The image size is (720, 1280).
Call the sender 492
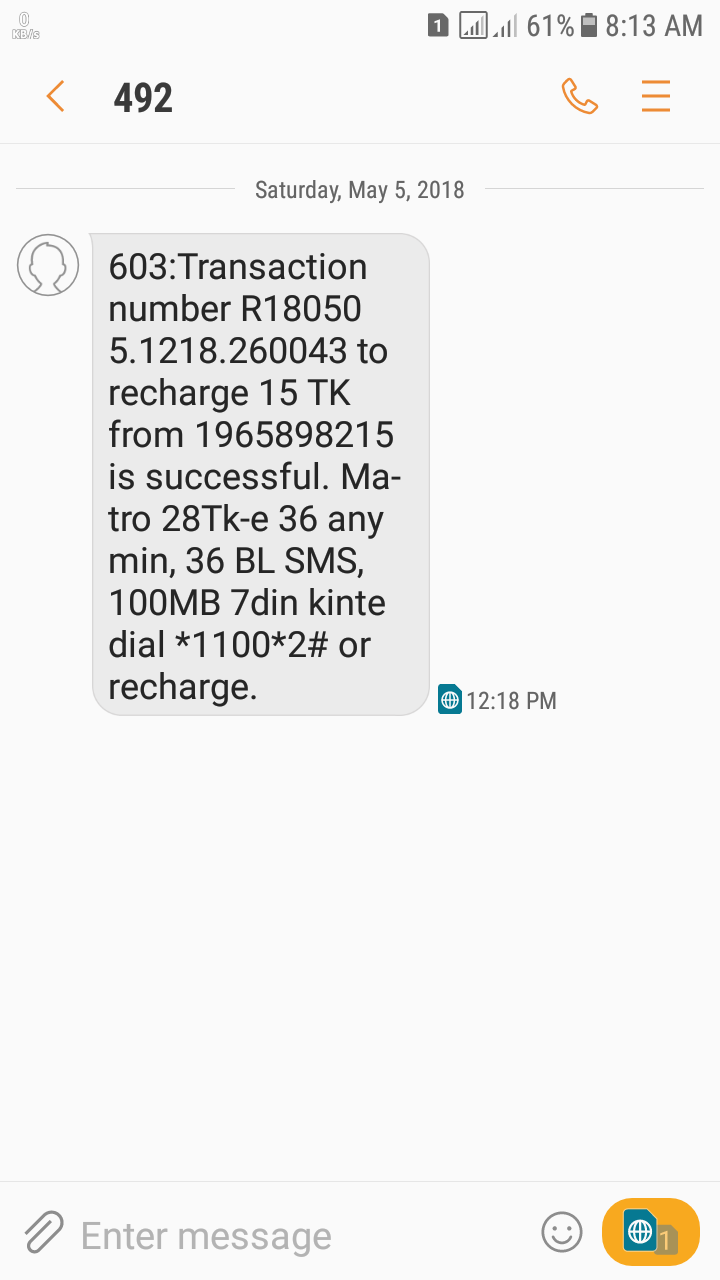[579, 97]
